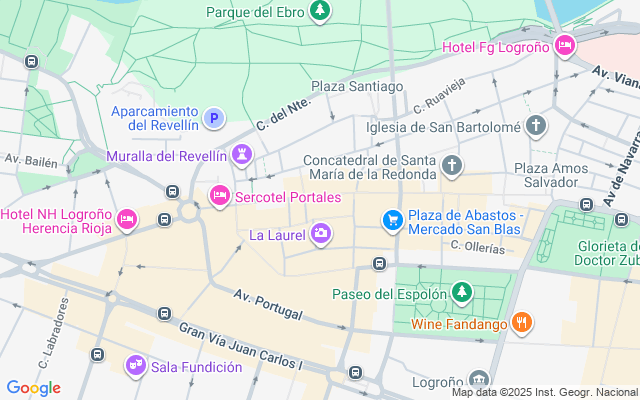Image resolution: width=640 pixels, height=400 pixels.
Task: Select the Sercotel Portales hotel marker
Action: click(219, 197)
